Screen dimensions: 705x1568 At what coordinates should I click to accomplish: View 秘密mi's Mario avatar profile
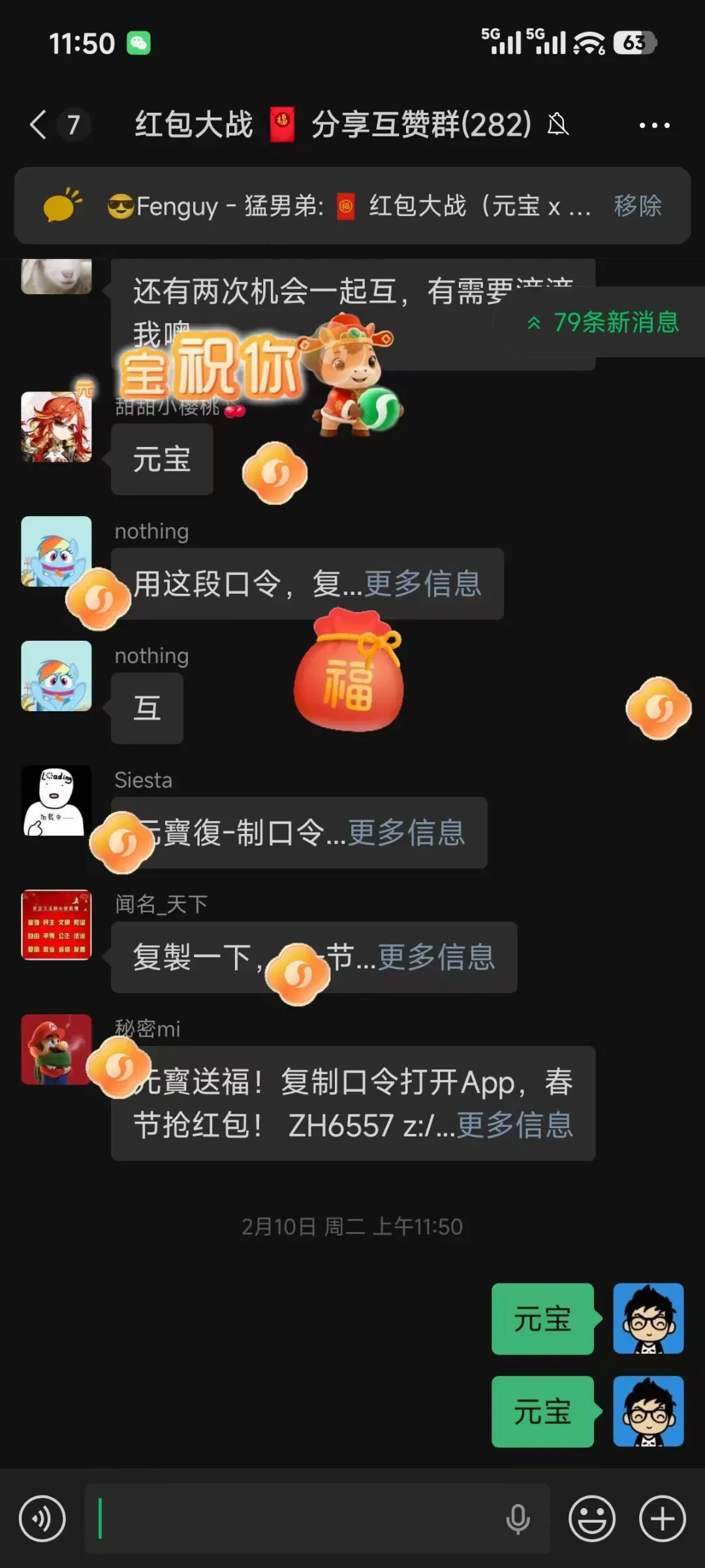(56, 1049)
